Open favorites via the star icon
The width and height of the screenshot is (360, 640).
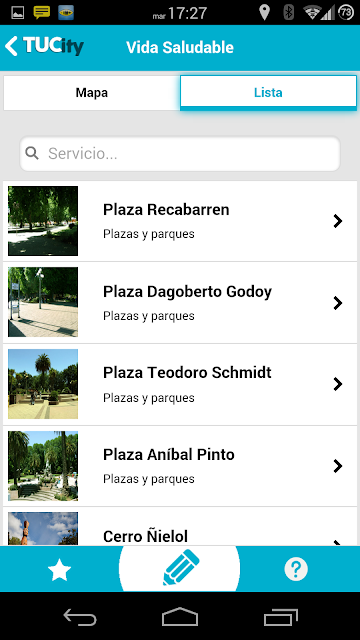point(60,570)
